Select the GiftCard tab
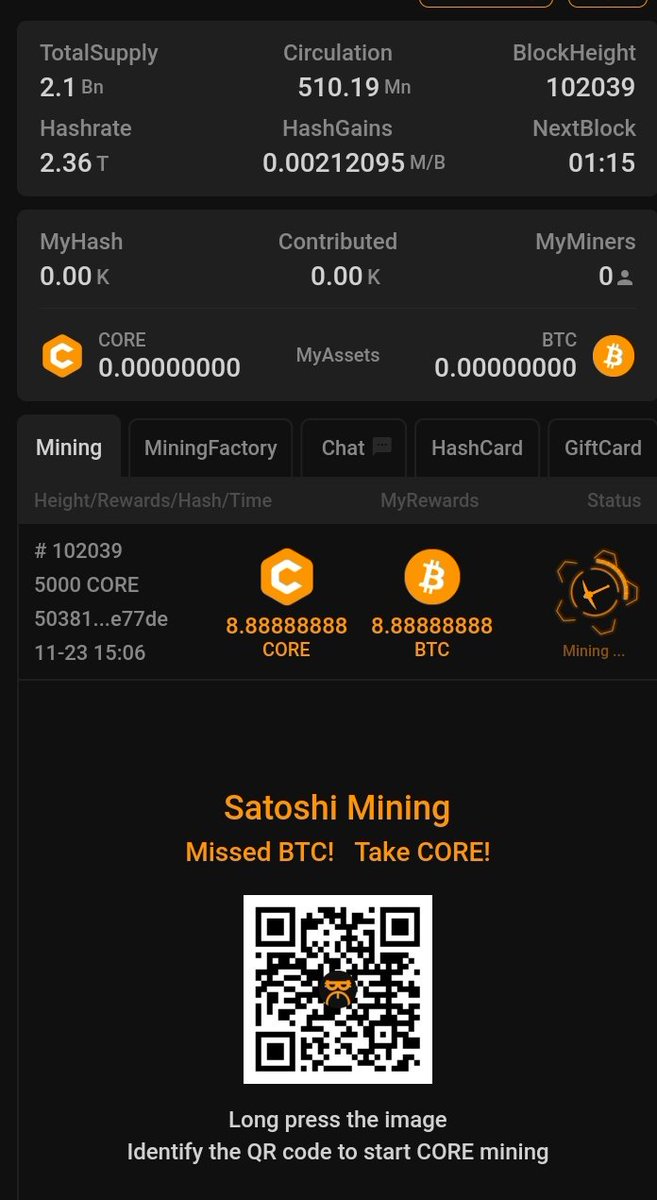657x1200 pixels. click(602, 447)
